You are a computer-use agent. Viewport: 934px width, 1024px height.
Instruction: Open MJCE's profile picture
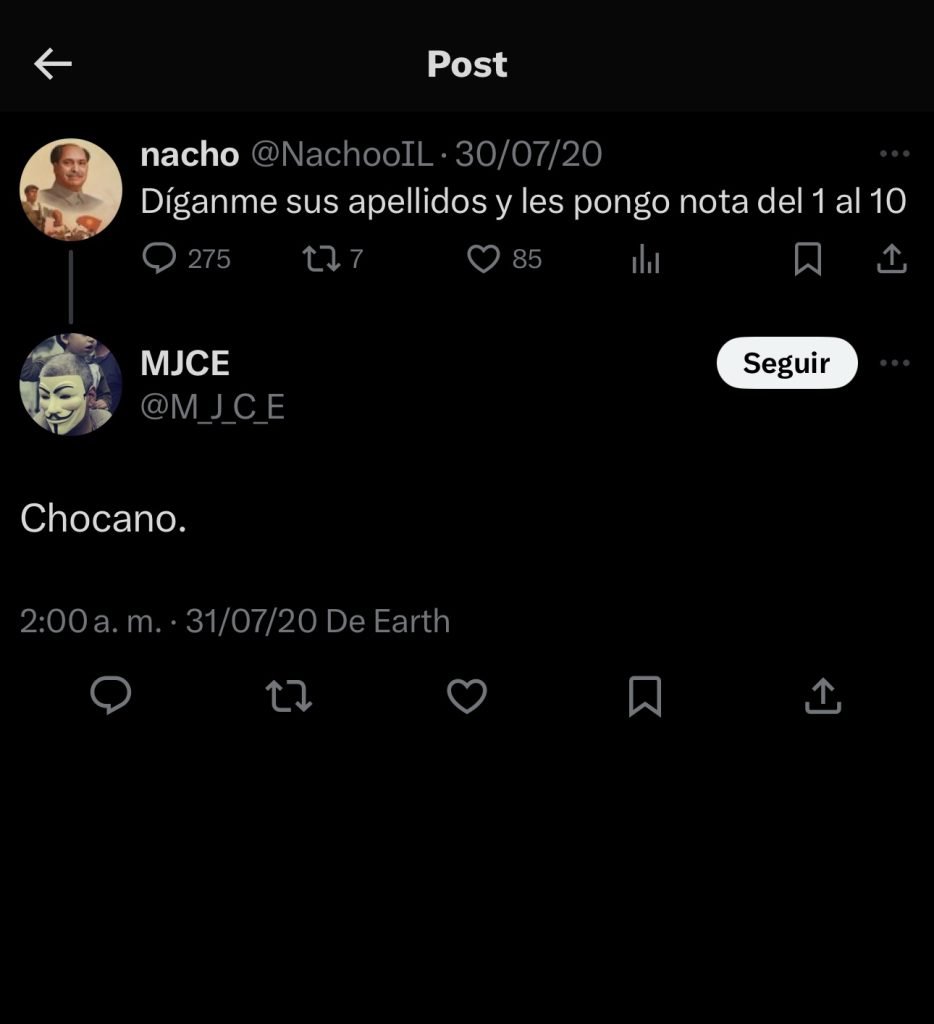point(71,384)
